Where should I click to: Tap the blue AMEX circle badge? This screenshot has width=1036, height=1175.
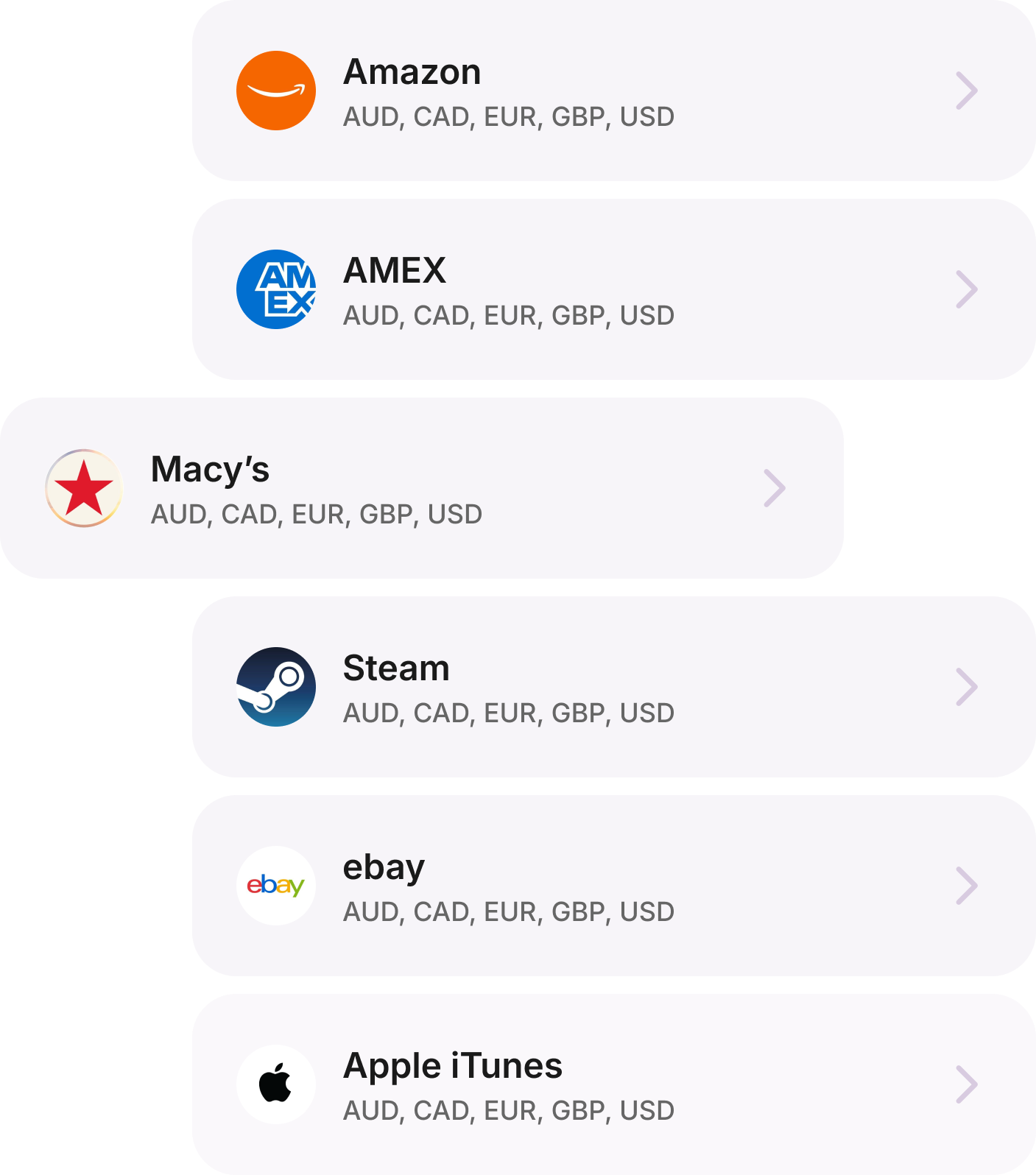click(275, 289)
